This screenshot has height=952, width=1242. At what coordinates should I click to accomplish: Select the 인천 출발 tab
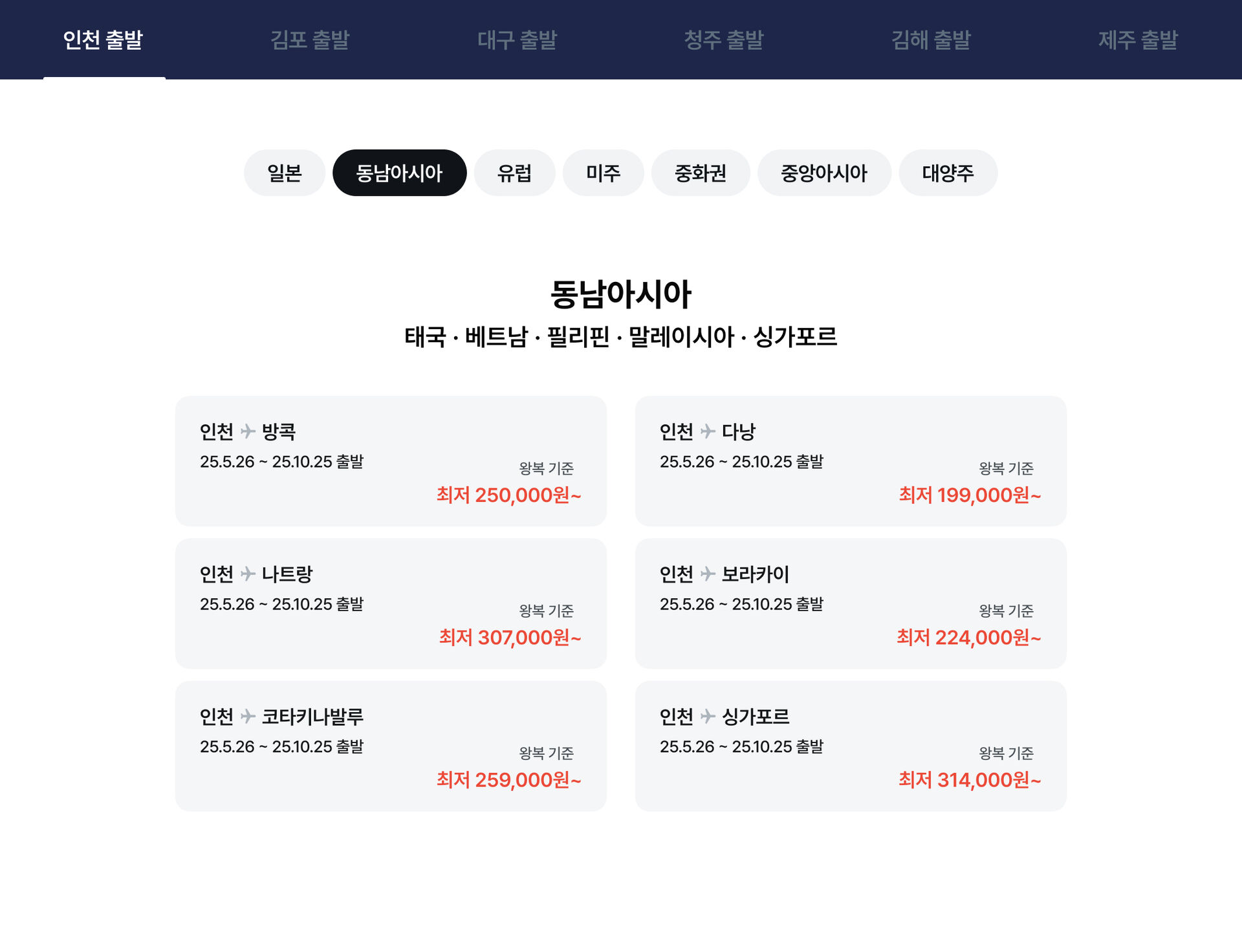(x=103, y=40)
